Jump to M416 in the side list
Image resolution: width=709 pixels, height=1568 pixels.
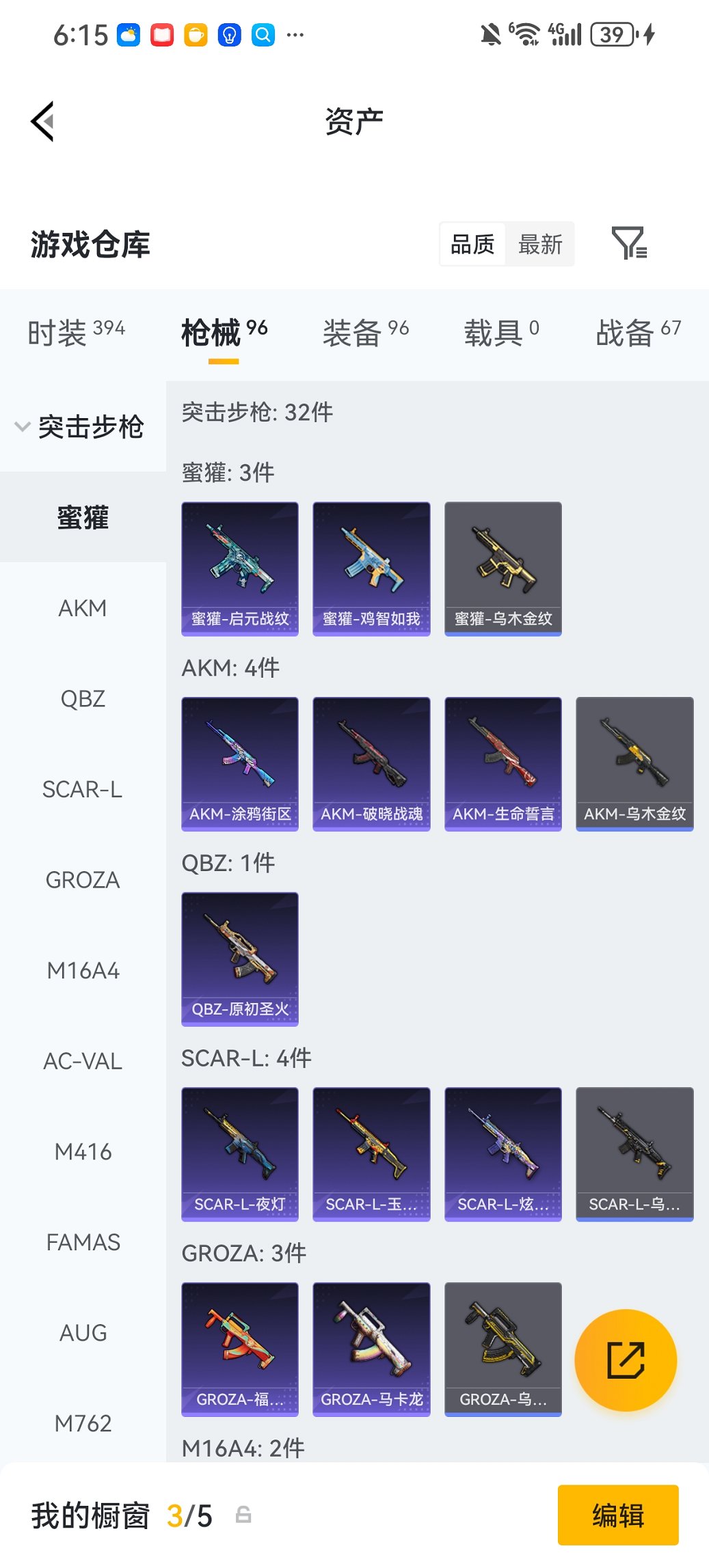coord(83,1152)
